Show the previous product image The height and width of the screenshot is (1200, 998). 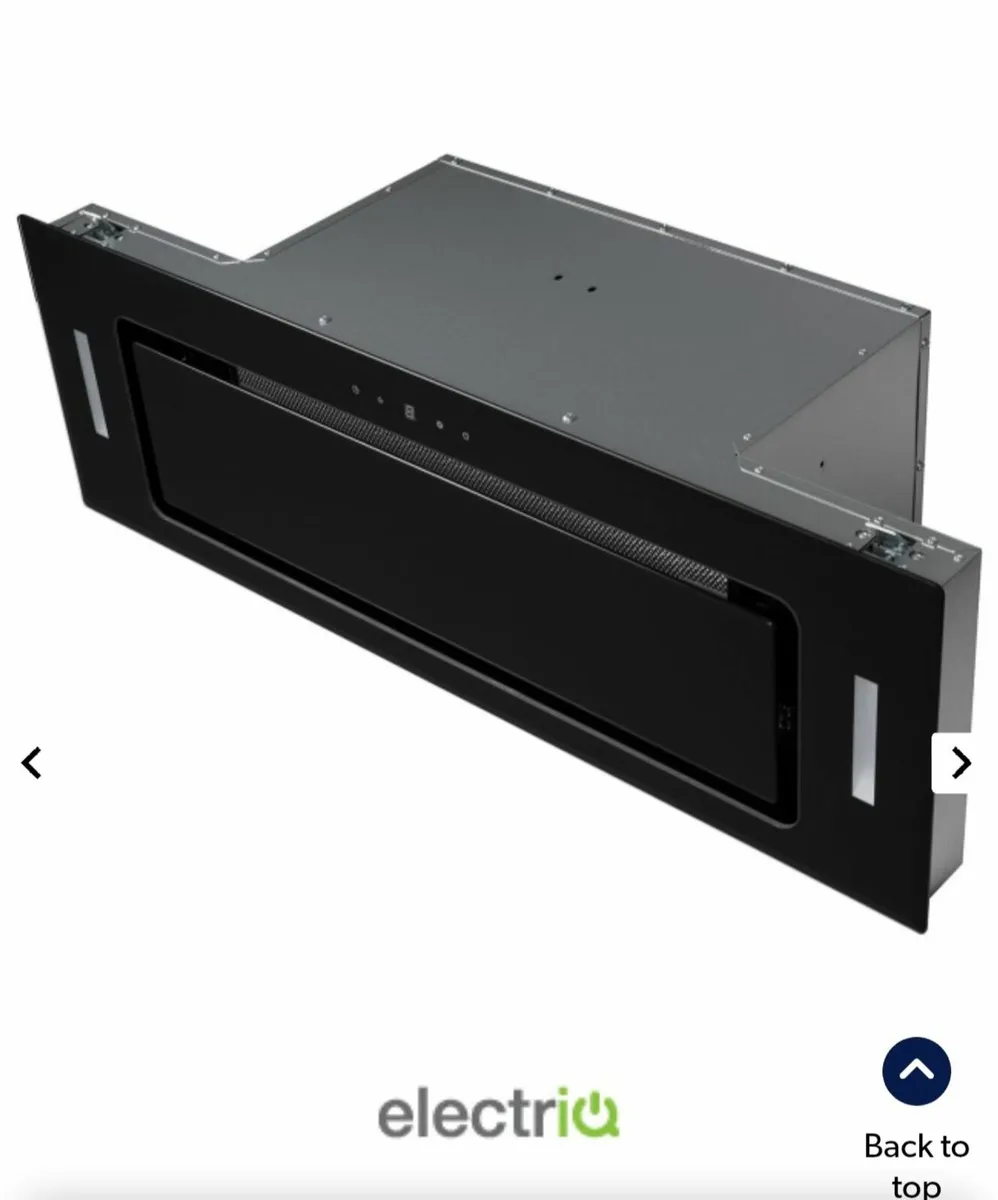(32, 763)
